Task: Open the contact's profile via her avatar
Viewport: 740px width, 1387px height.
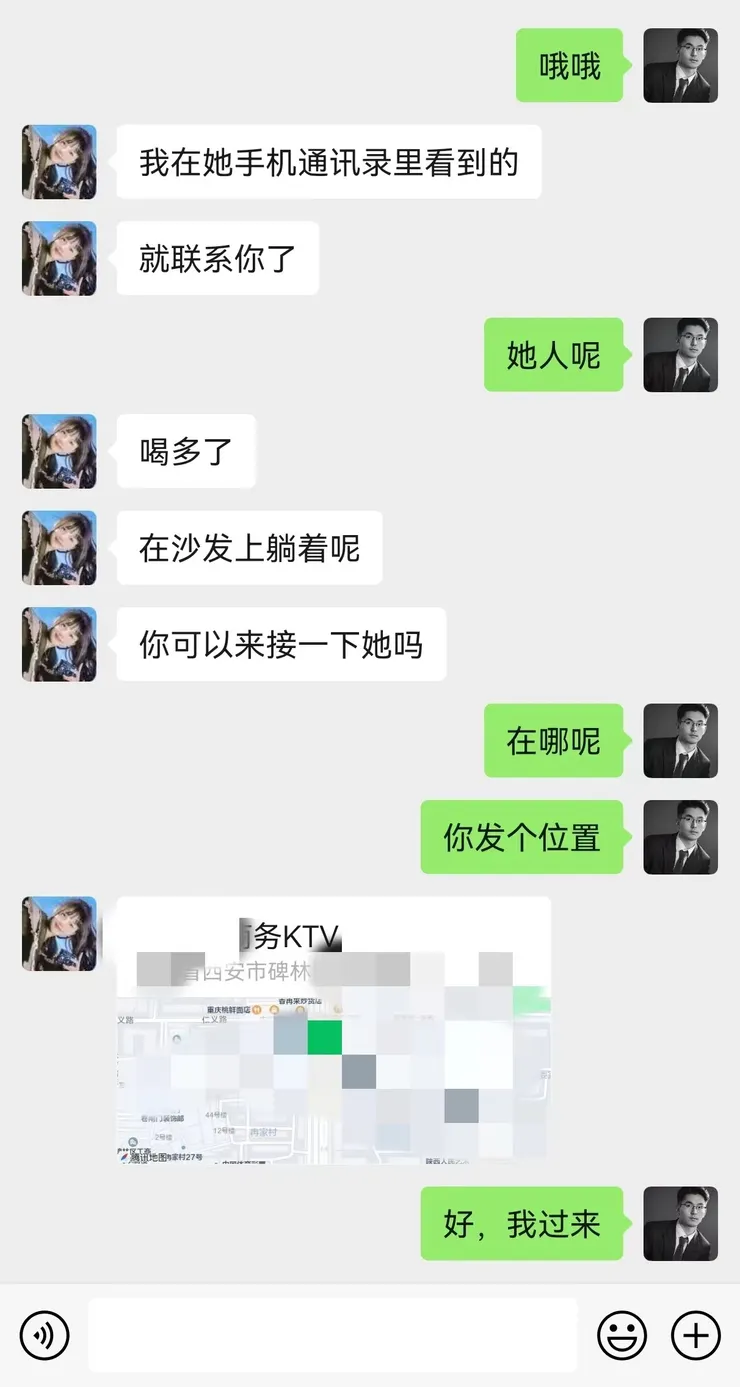Action: click(58, 161)
